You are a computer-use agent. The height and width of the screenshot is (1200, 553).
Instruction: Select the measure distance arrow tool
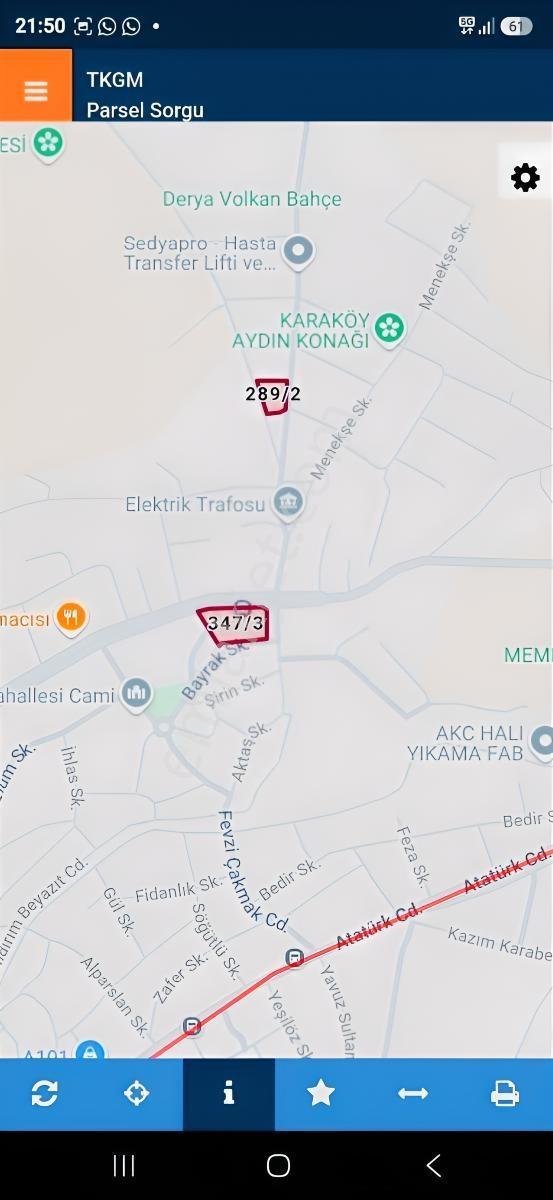pyautogui.click(x=413, y=1094)
